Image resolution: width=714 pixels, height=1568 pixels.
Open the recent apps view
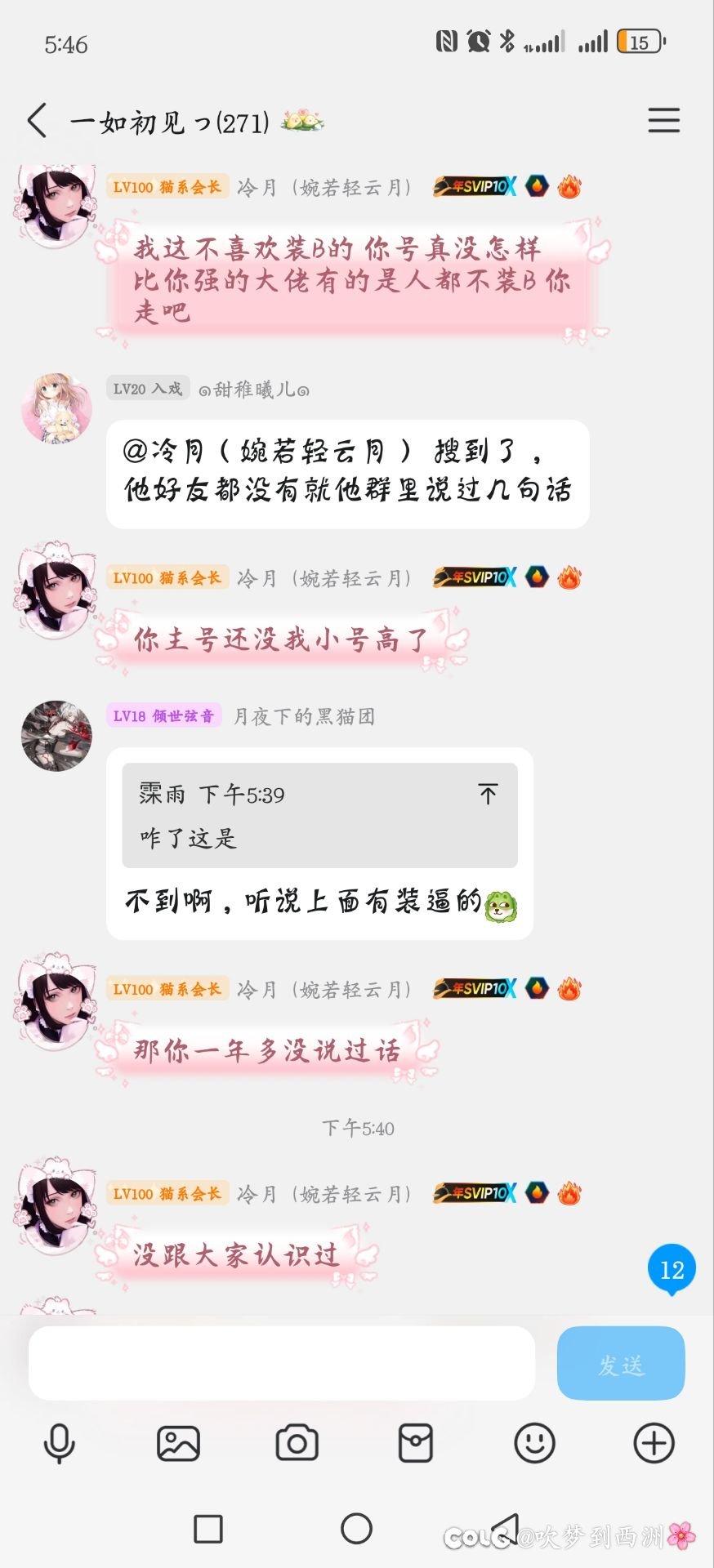coord(208,1529)
